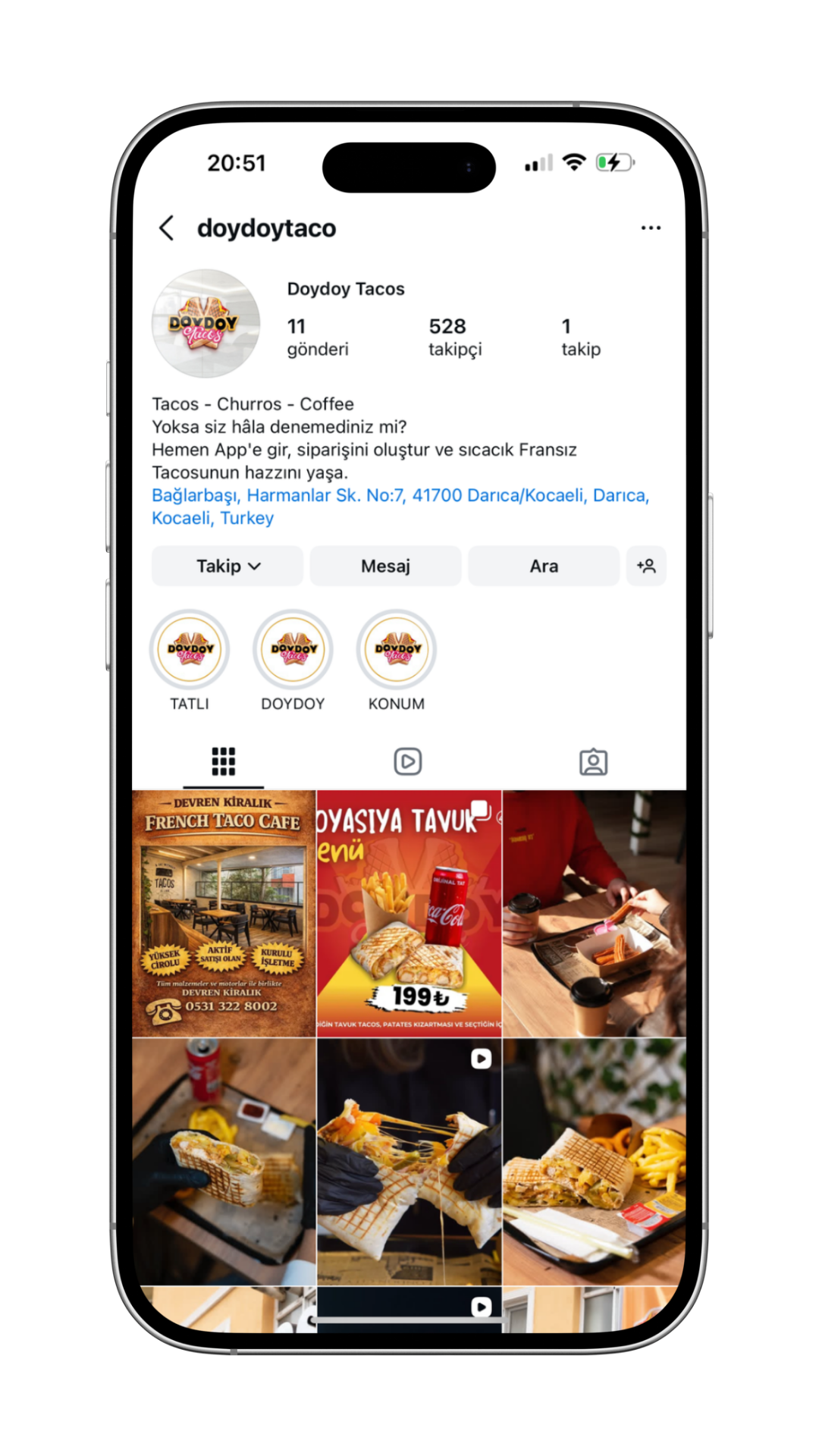View the 528 takipçi followers list

[455, 337]
